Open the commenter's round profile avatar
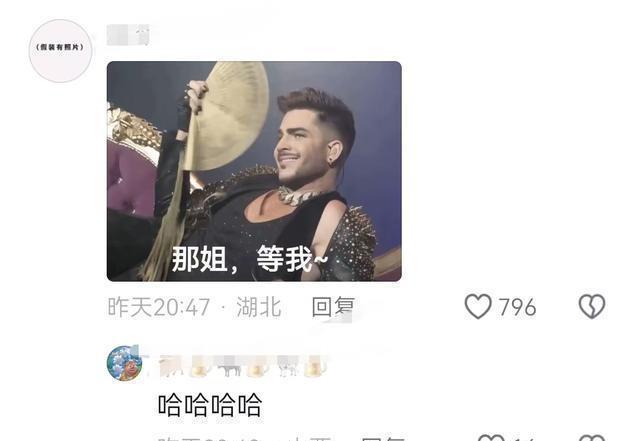The height and width of the screenshot is (441, 640). [60, 50]
